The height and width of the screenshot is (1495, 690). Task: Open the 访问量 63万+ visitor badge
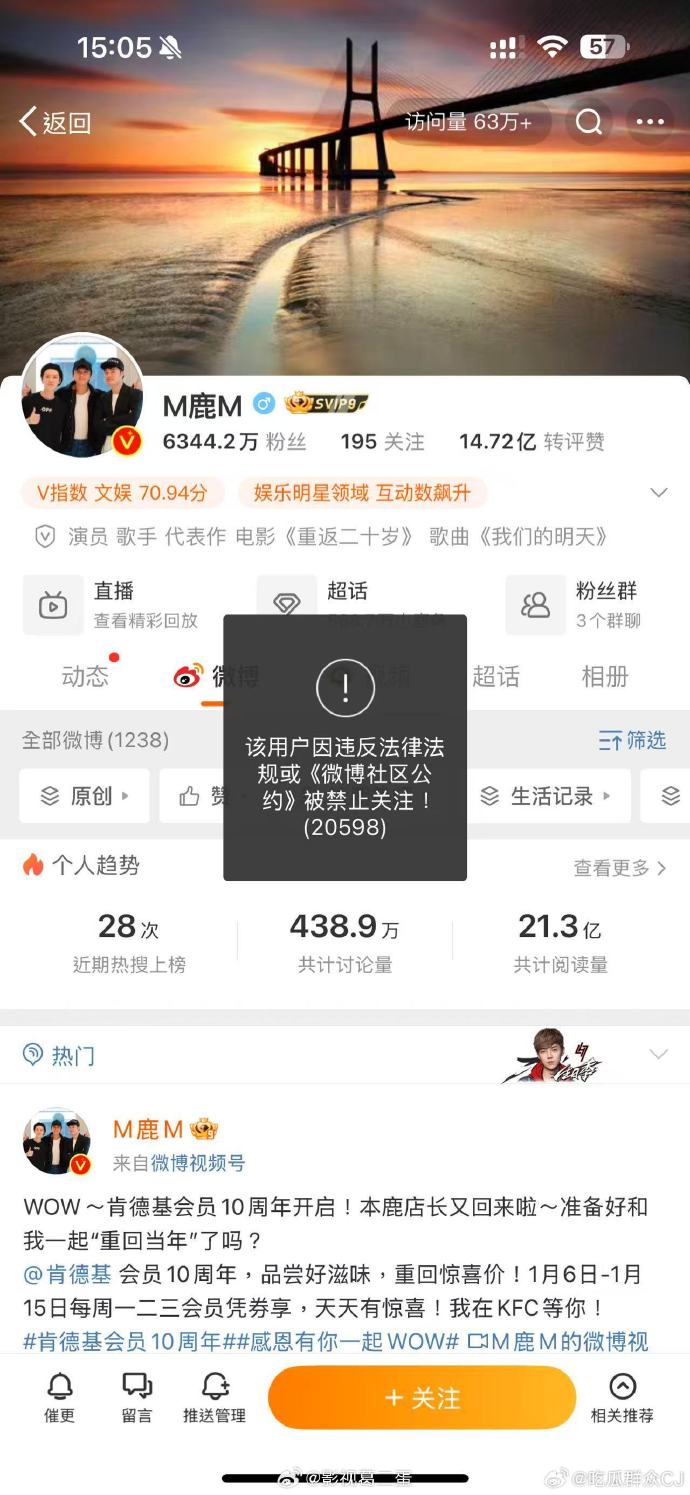(468, 122)
